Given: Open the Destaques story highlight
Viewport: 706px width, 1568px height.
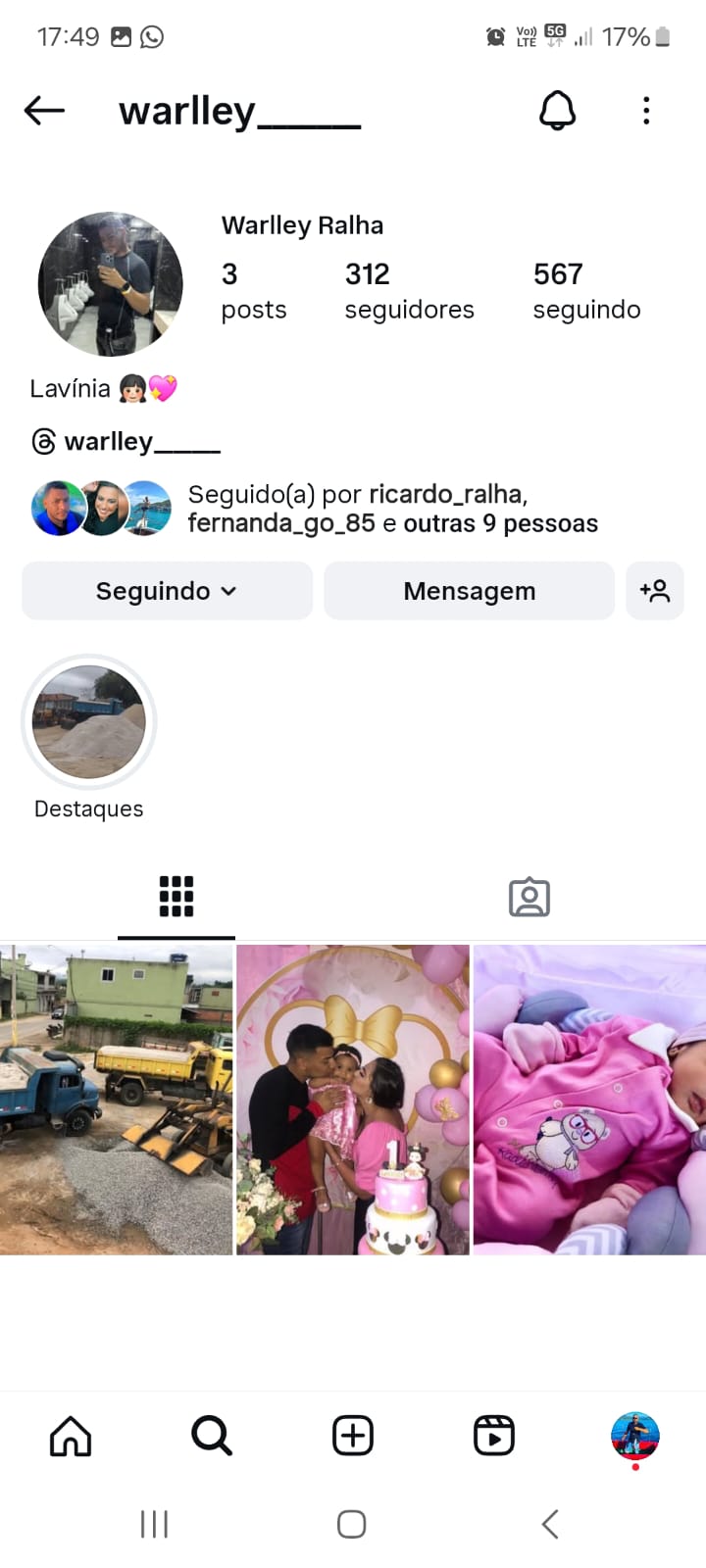Looking at the screenshot, I should click(x=89, y=722).
